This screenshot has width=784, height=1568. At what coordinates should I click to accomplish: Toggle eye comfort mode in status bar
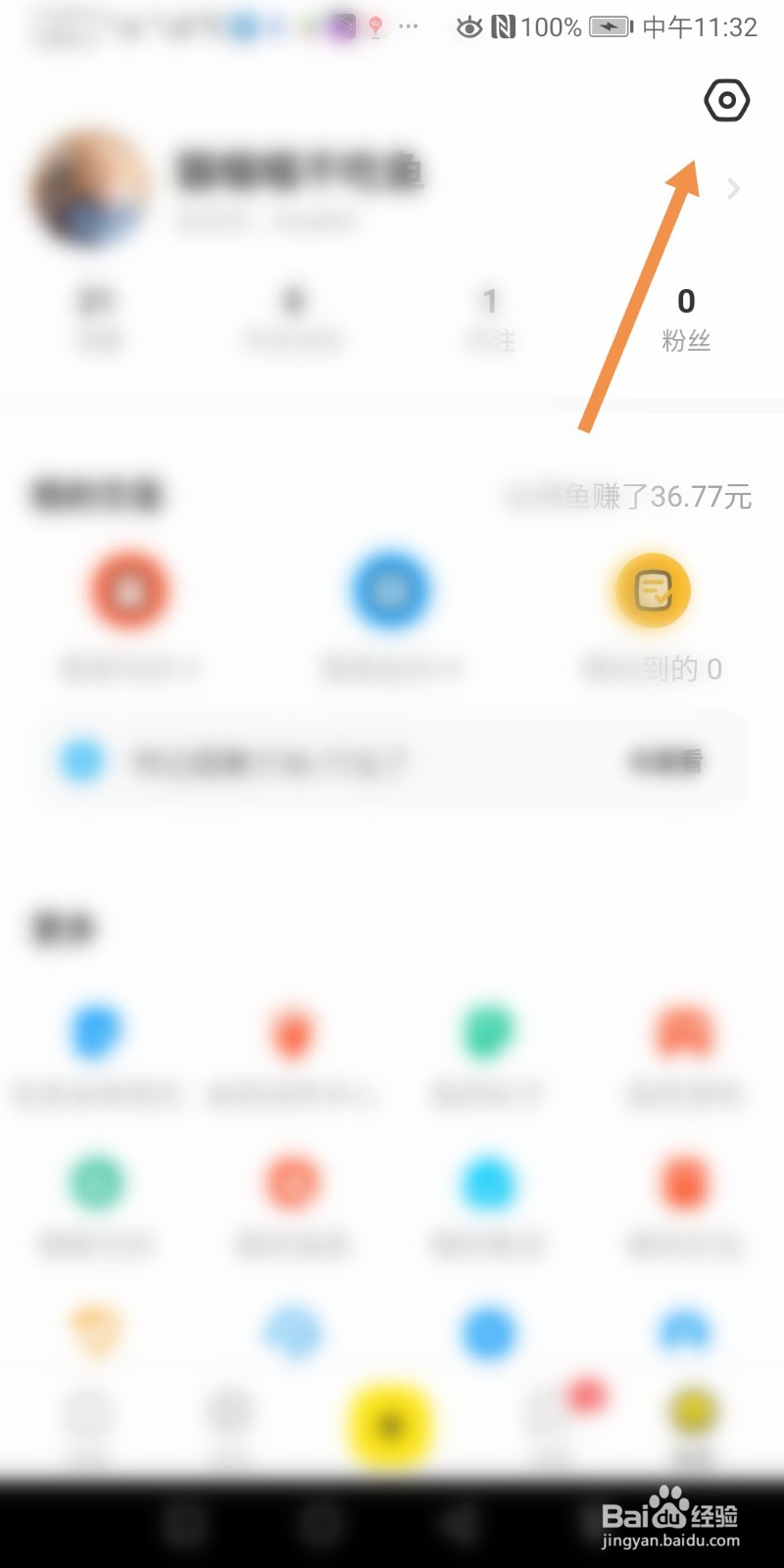(468, 26)
